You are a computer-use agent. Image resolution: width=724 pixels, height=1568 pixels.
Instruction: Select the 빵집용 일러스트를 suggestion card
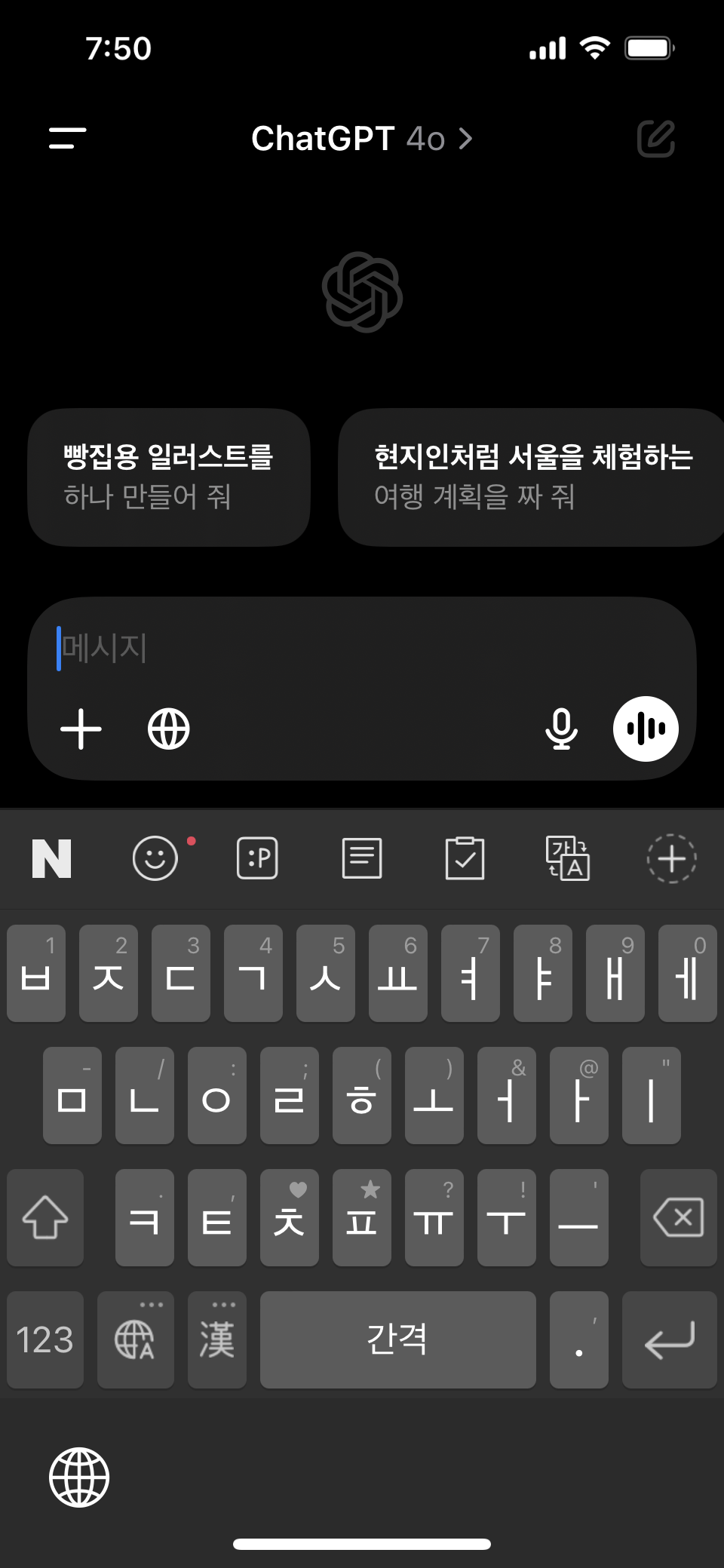point(169,477)
